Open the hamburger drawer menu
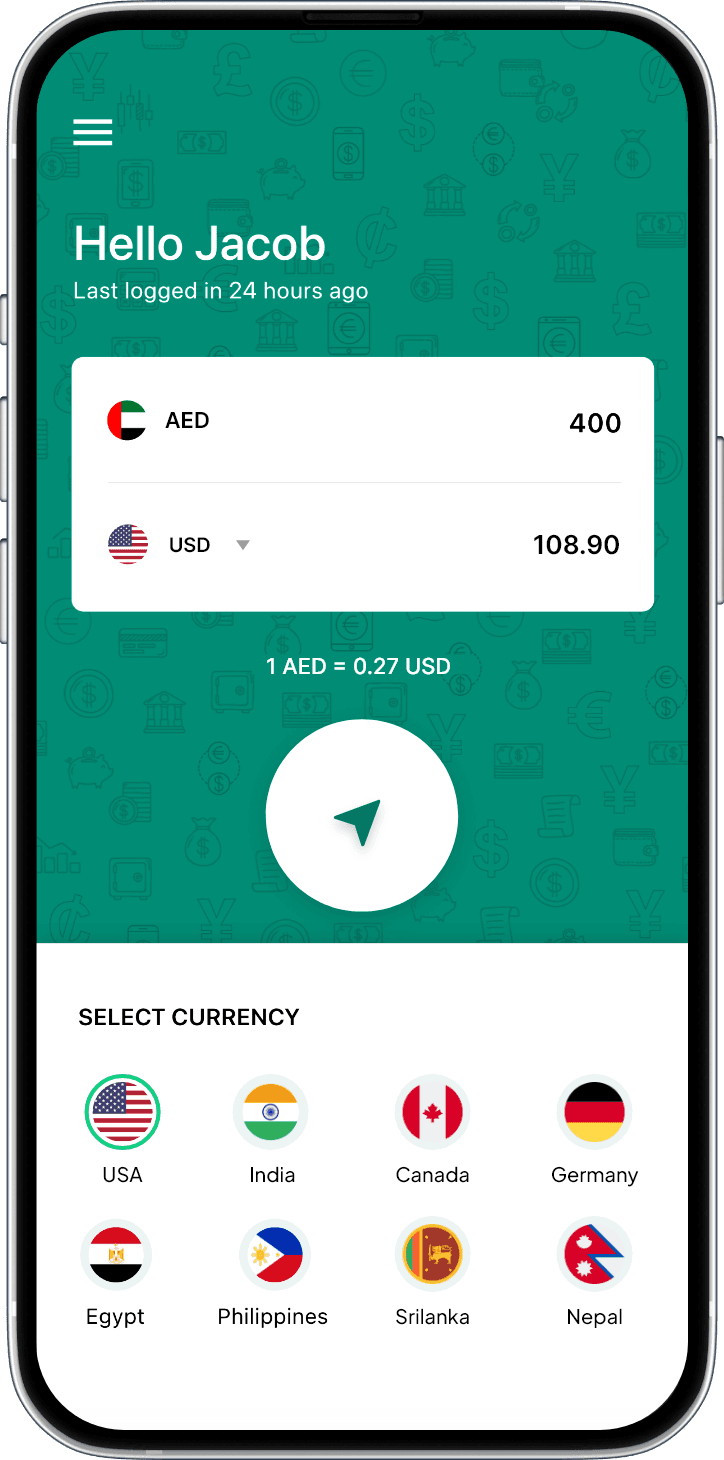Viewport: 724px width, 1460px height. pyautogui.click(x=93, y=132)
